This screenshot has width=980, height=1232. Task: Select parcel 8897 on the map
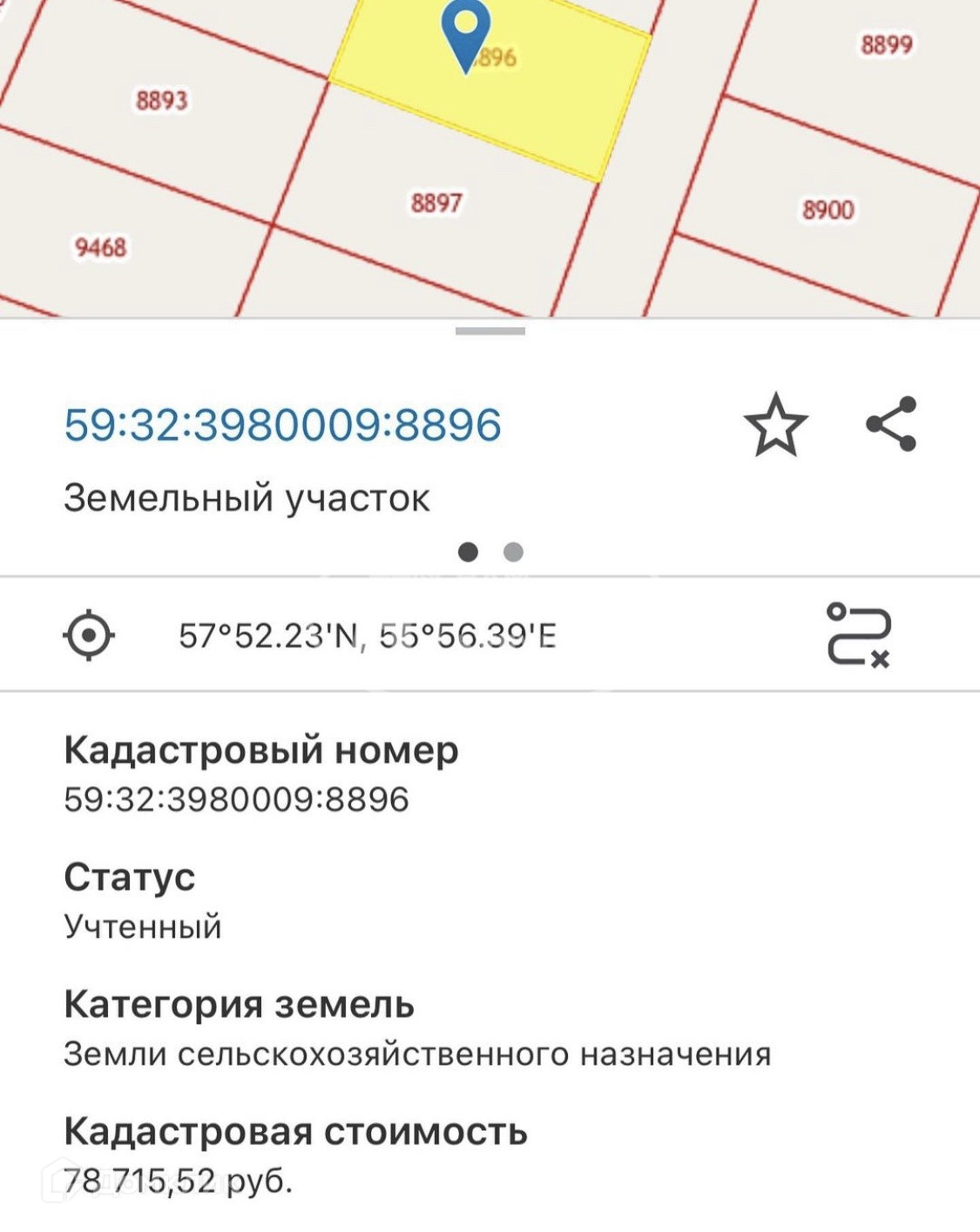coord(436,203)
